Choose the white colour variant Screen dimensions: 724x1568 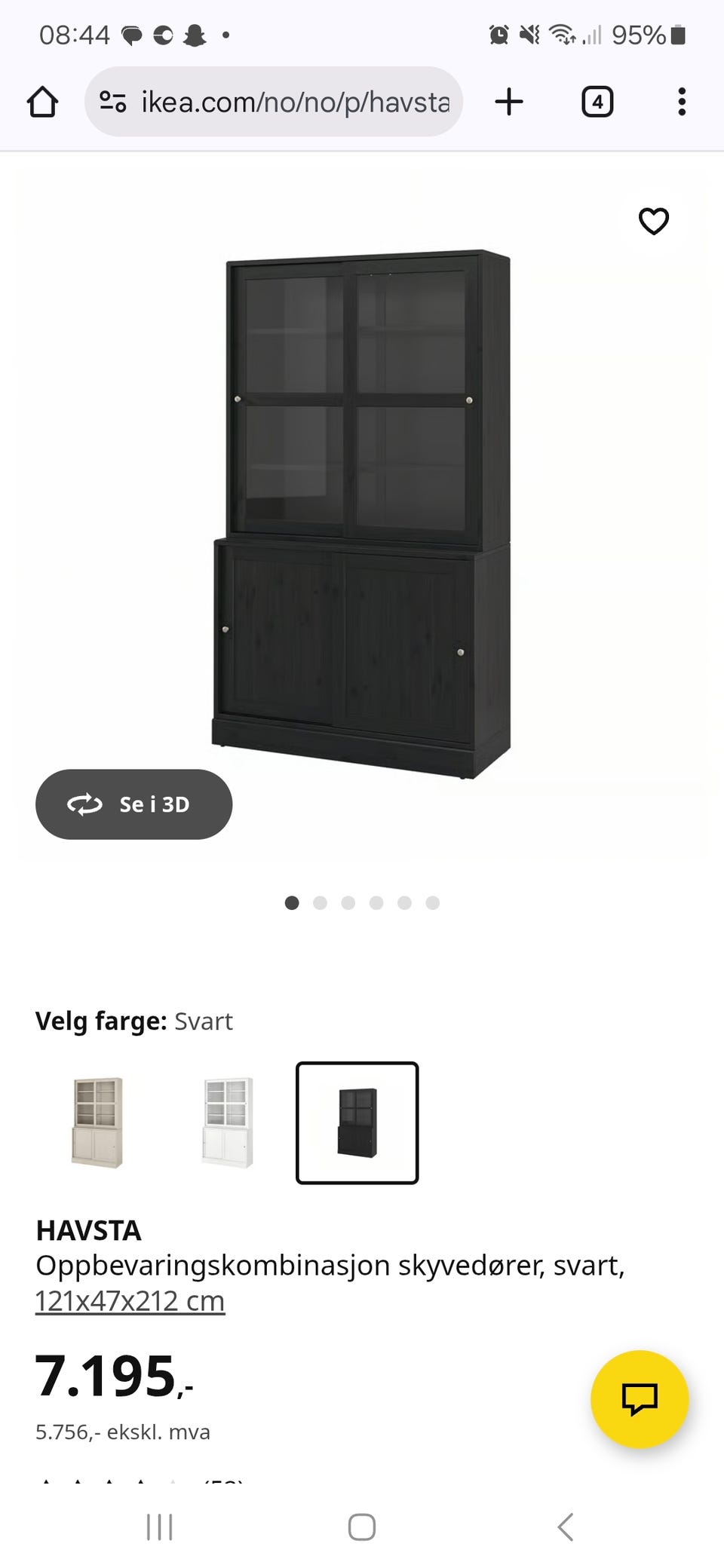click(227, 1122)
